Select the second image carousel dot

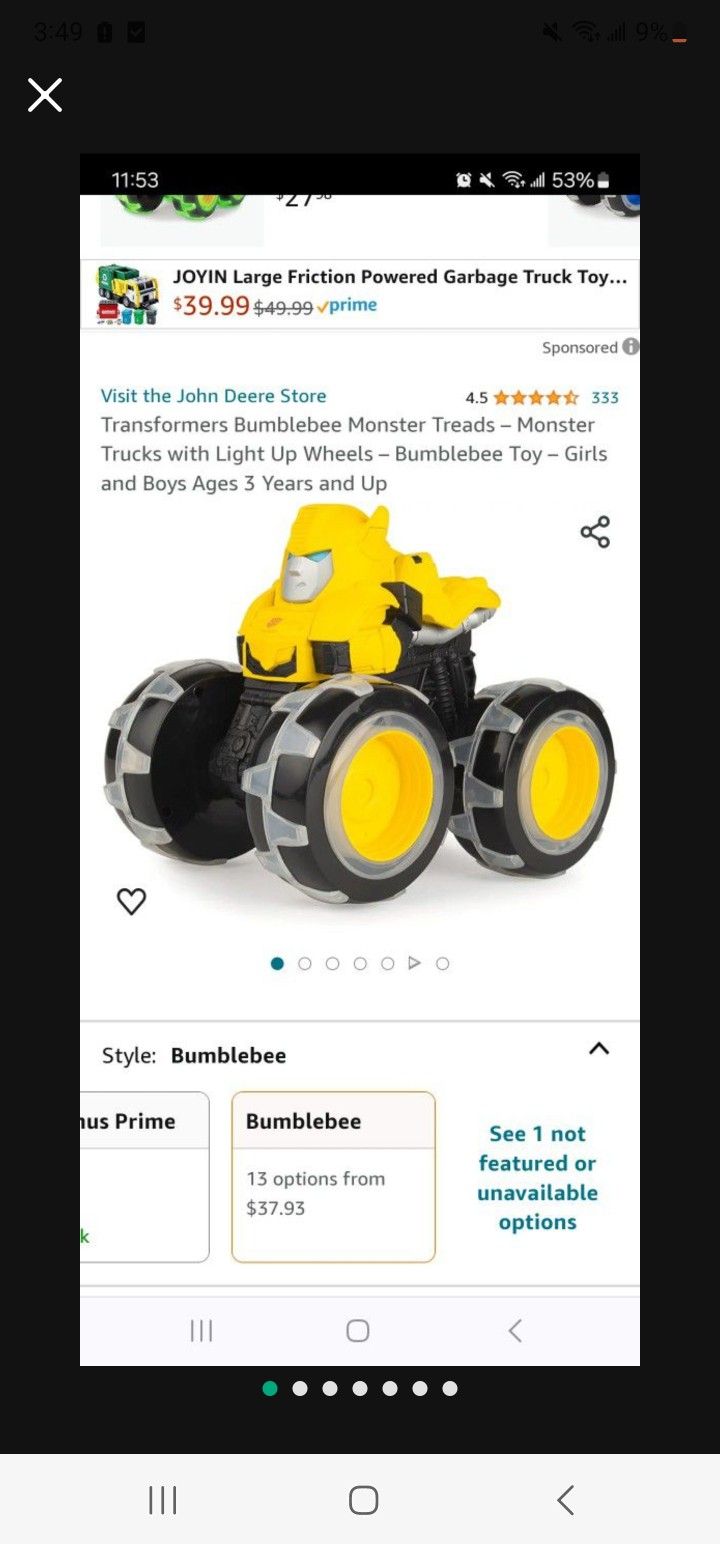(304, 963)
